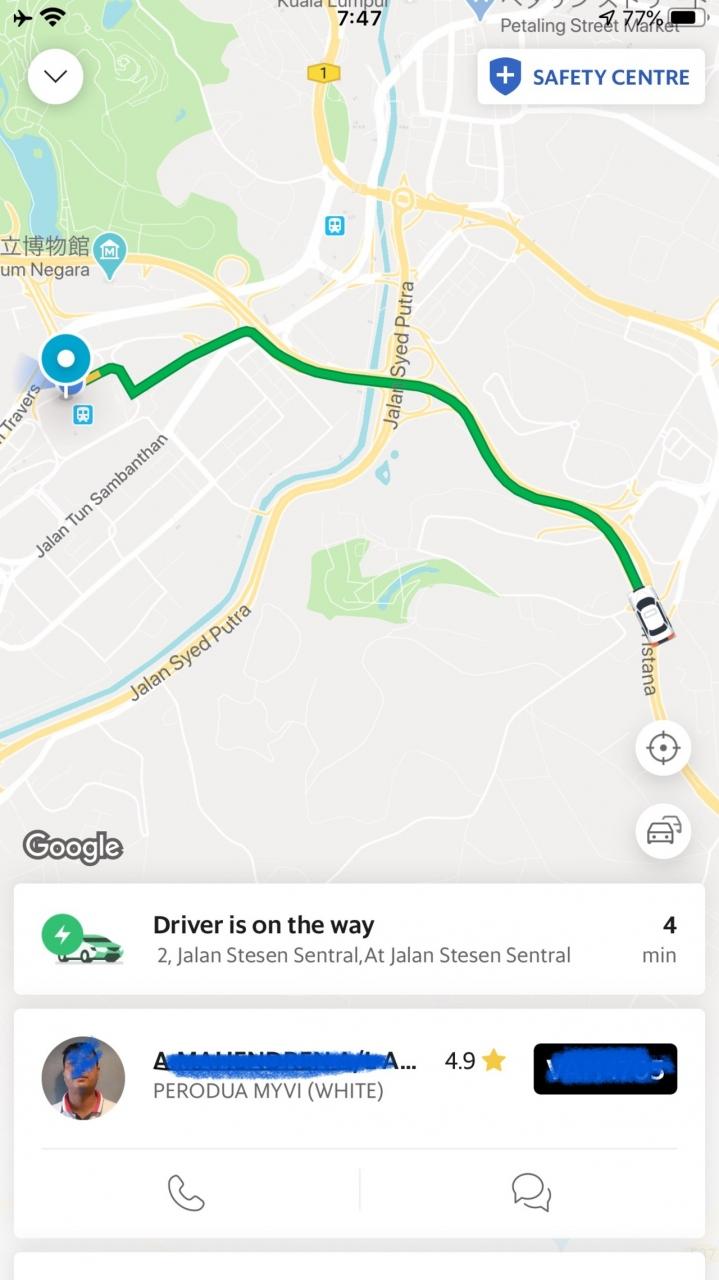Call the driver
Image resolution: width=719 pixels, height=1280 pixels.
[x=186, y=1192]
